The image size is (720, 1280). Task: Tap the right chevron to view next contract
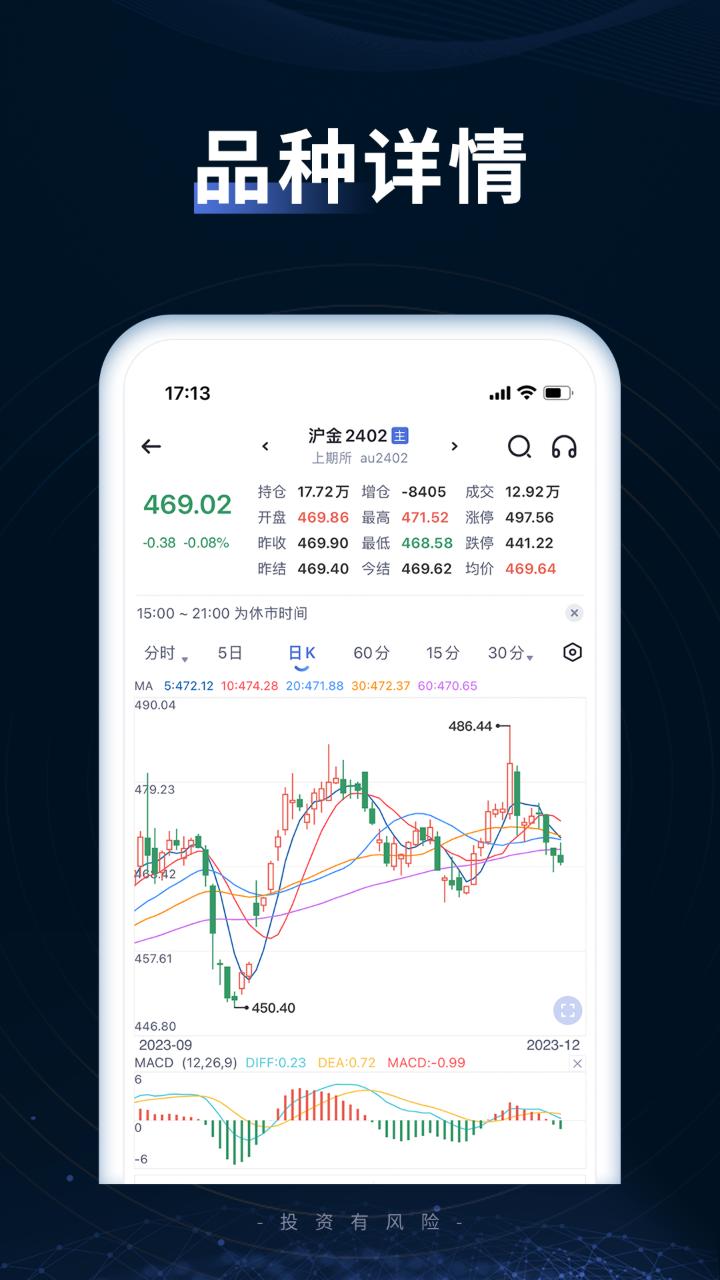pos(453,447)
